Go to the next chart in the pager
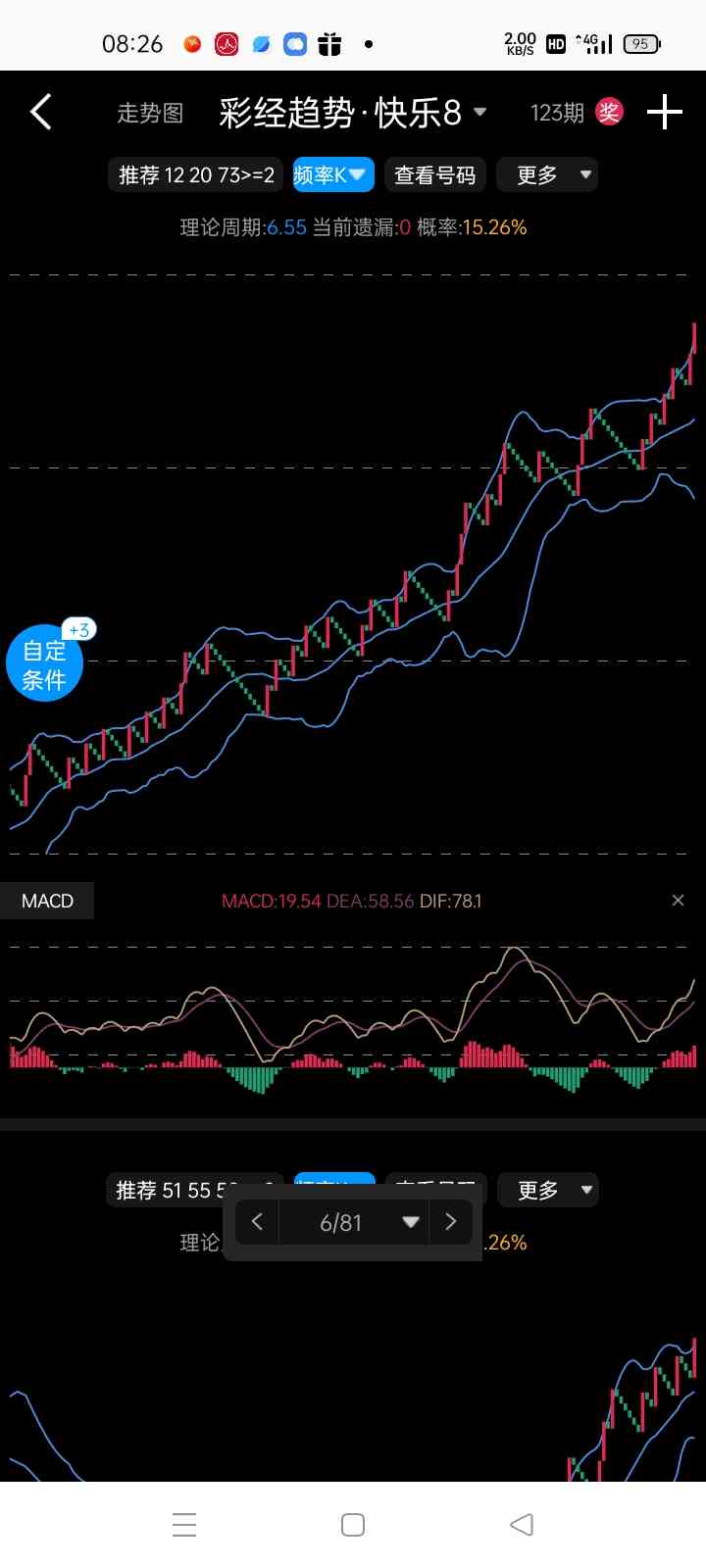Screen dimensions: 706x1568 click(451, 1222)
